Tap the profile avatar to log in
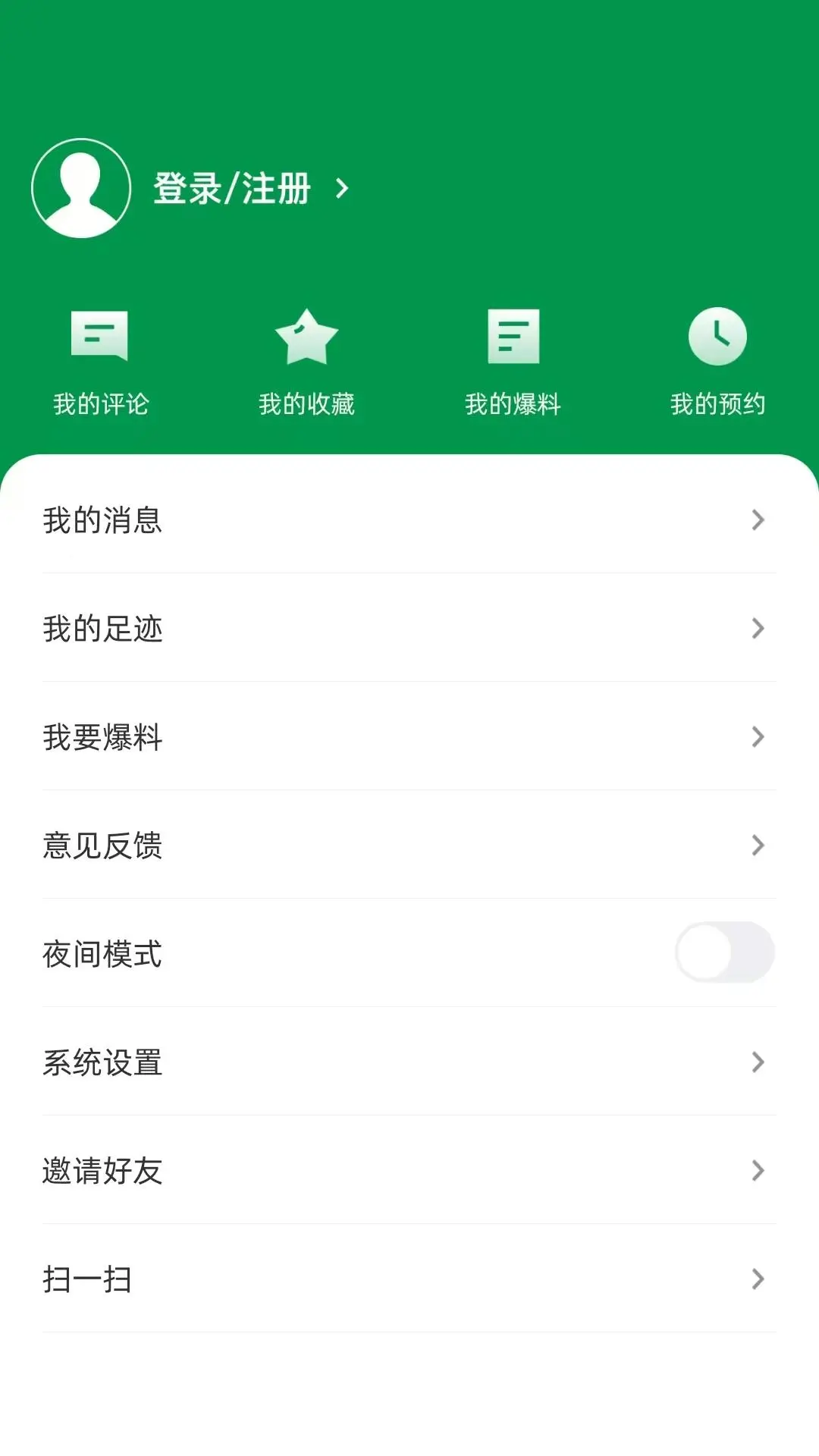 pyautogui.click(x=81, y=188)
